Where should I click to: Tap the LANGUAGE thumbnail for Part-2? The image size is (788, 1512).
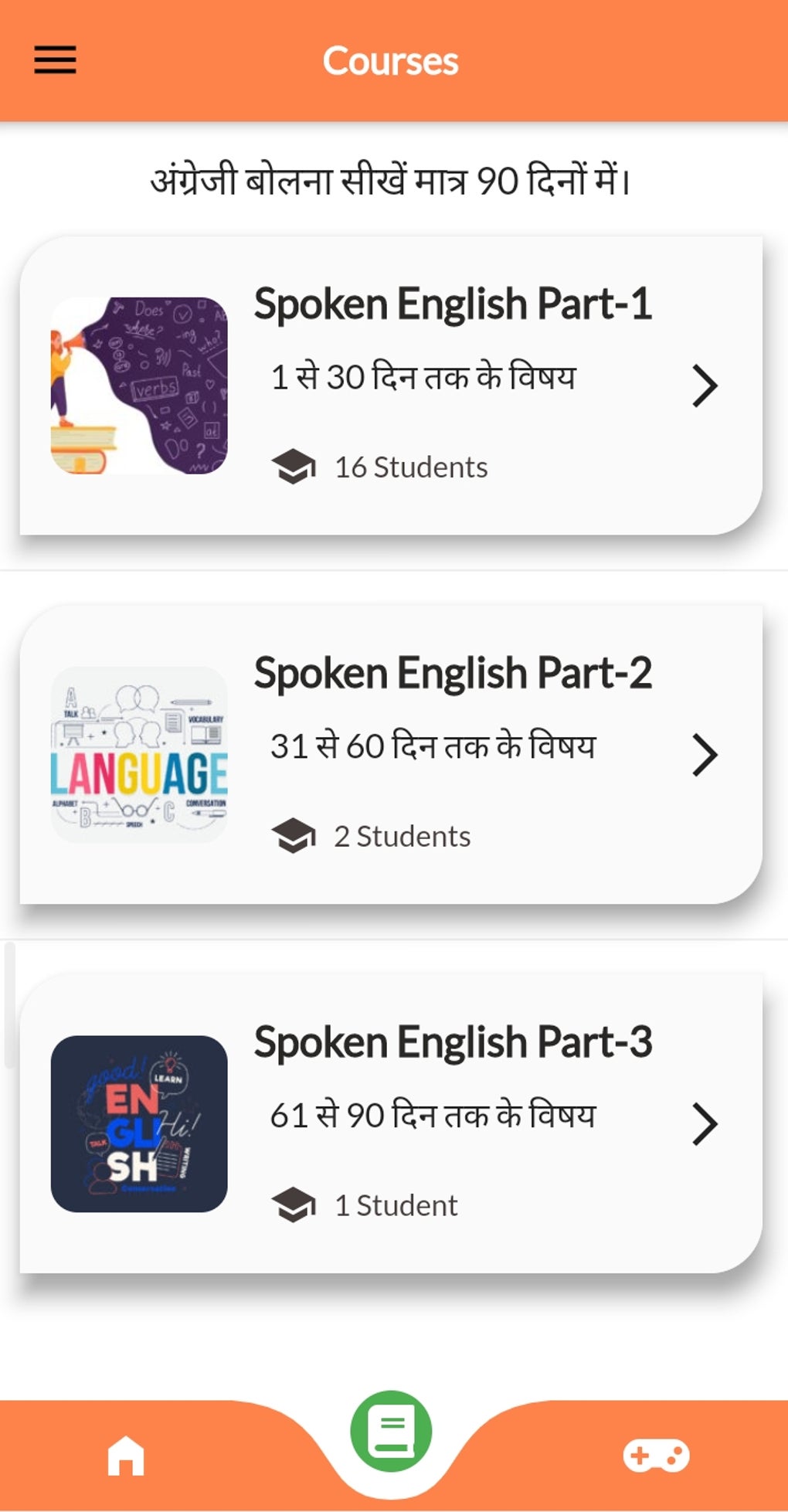click(138, 753)
